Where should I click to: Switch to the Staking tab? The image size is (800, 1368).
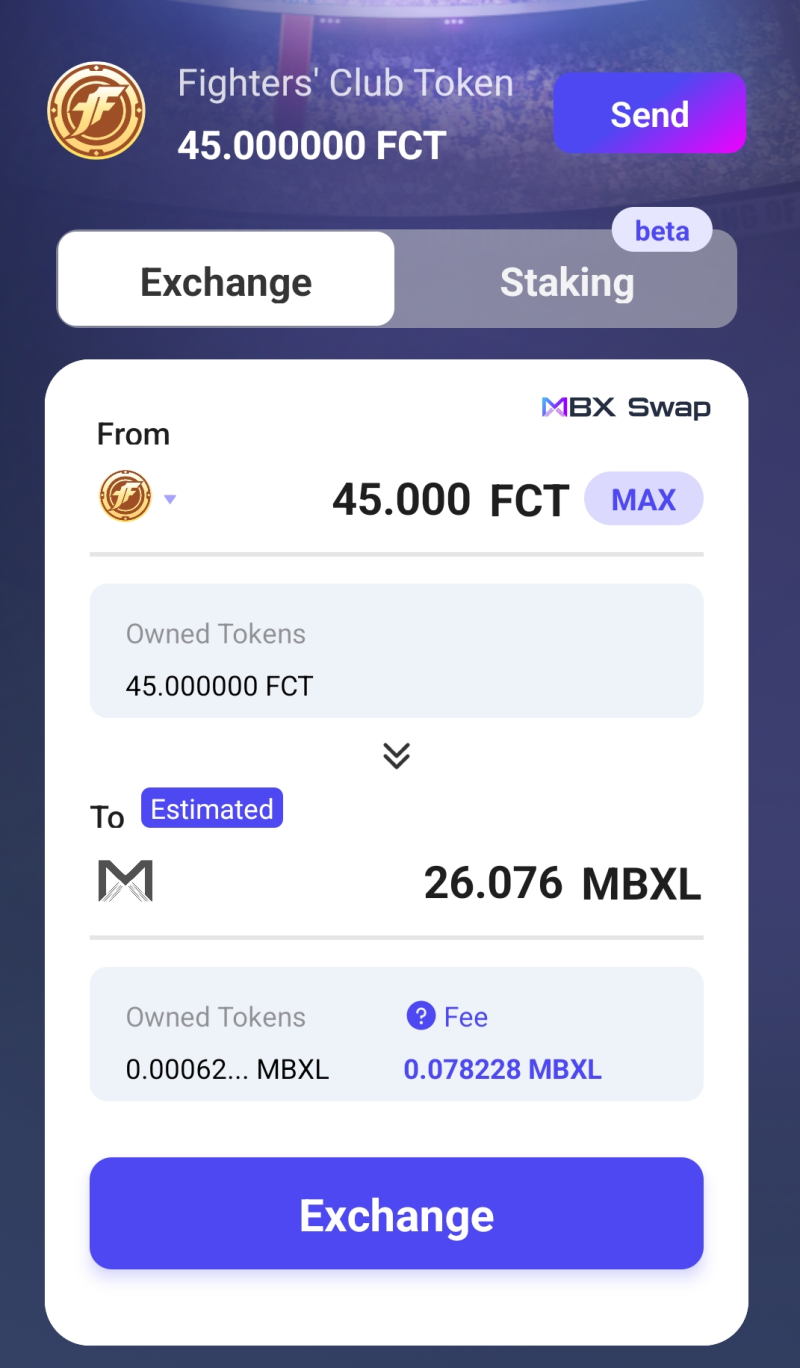coord(567,282)
